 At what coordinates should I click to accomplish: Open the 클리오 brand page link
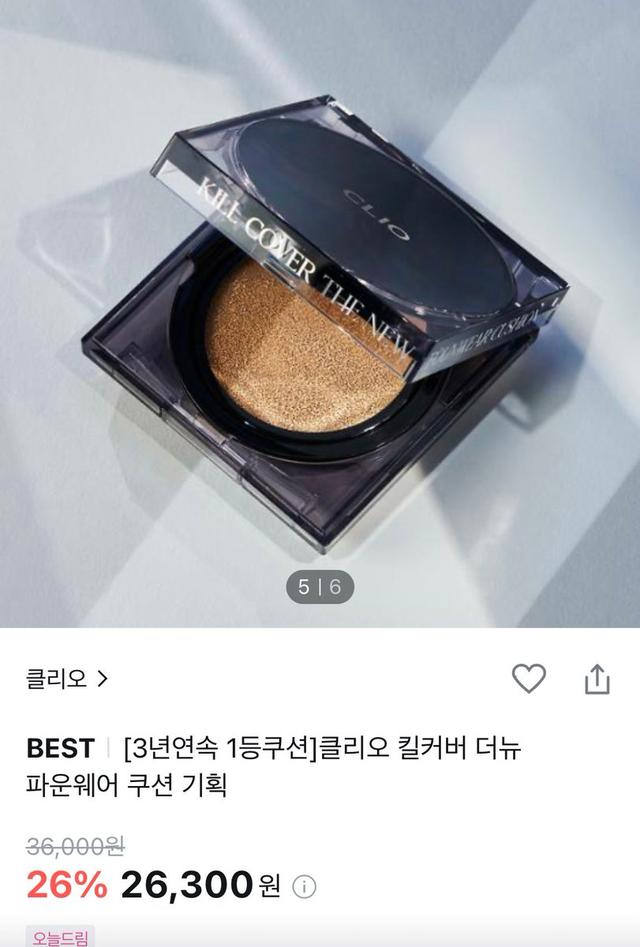pos(67,679)
